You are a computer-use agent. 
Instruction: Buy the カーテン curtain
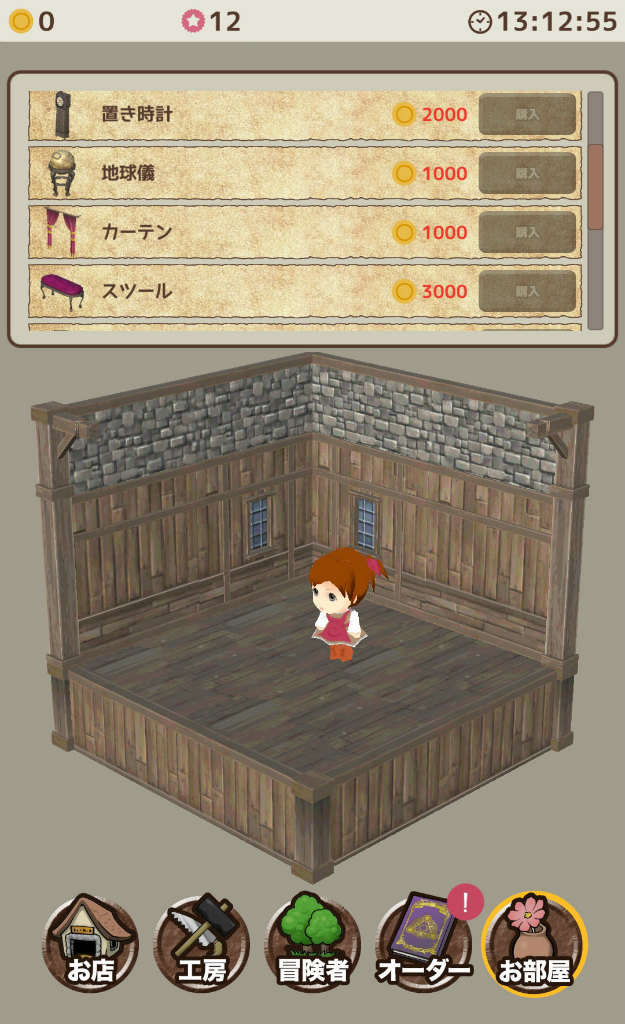click(x=527, y=232)
